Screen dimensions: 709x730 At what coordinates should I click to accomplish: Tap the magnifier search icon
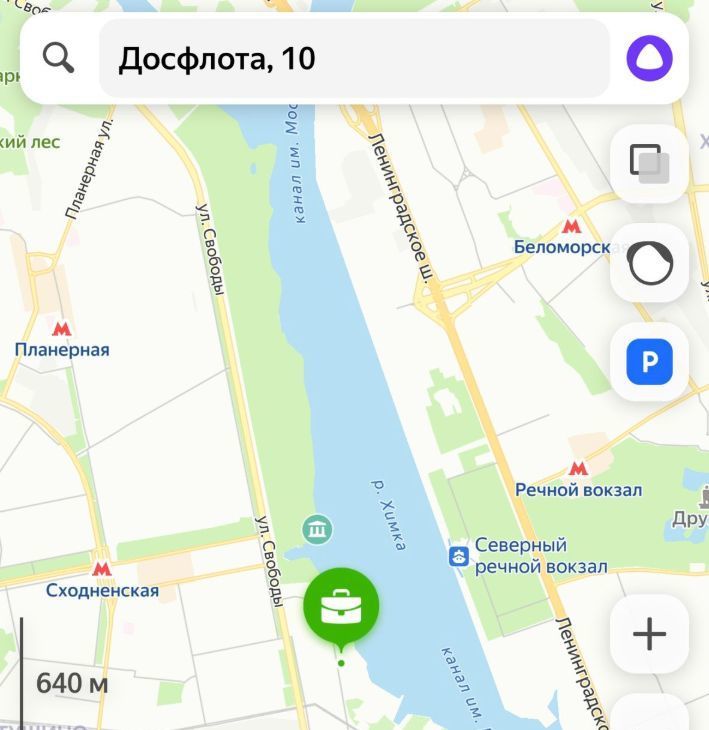pos(59,59)
